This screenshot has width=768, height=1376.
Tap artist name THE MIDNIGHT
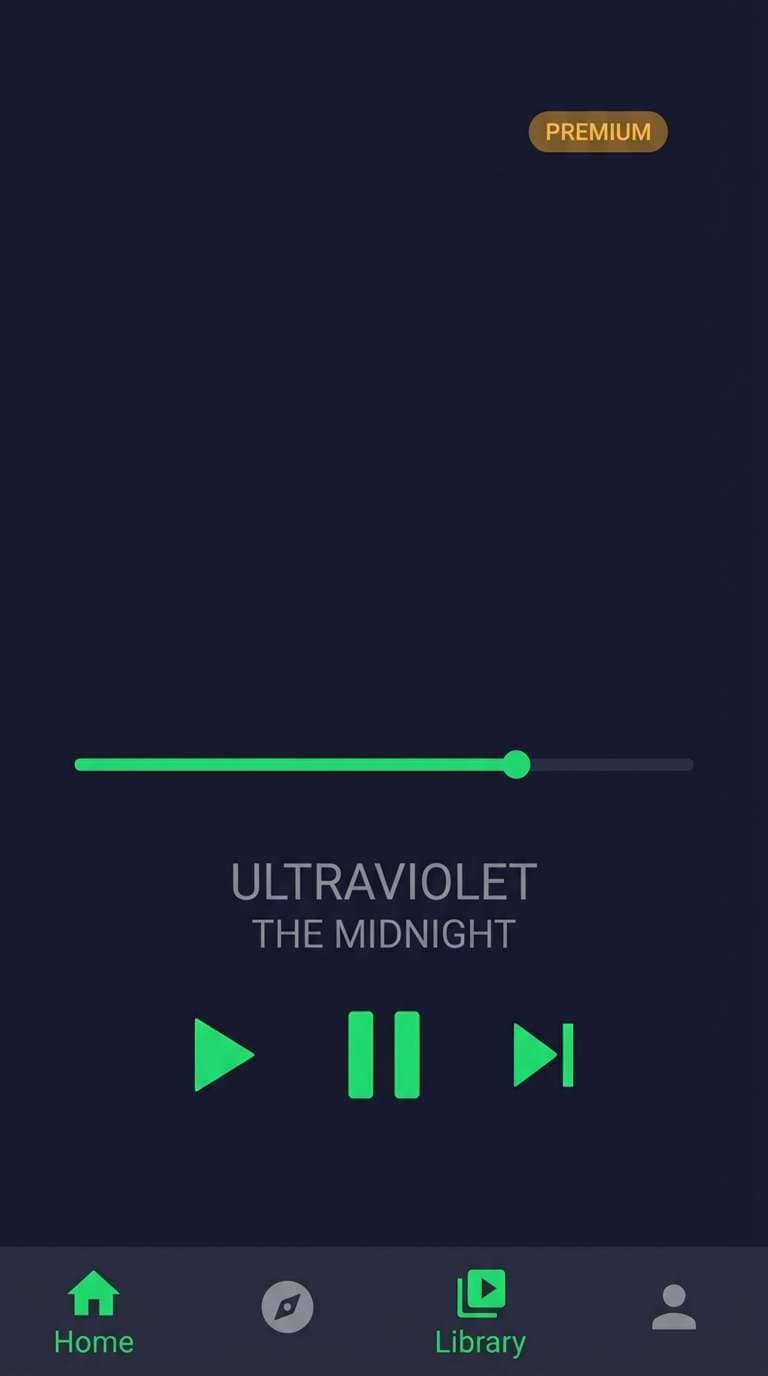[x=383, y=934]
